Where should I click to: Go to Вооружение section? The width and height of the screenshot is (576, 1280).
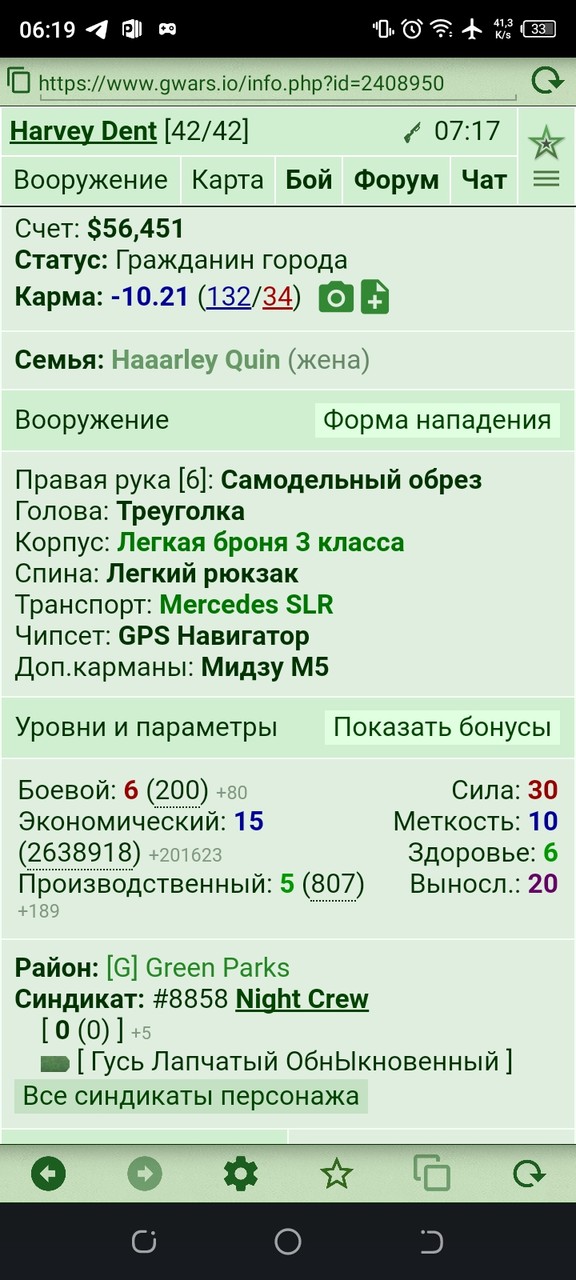(x=91, y=180)
